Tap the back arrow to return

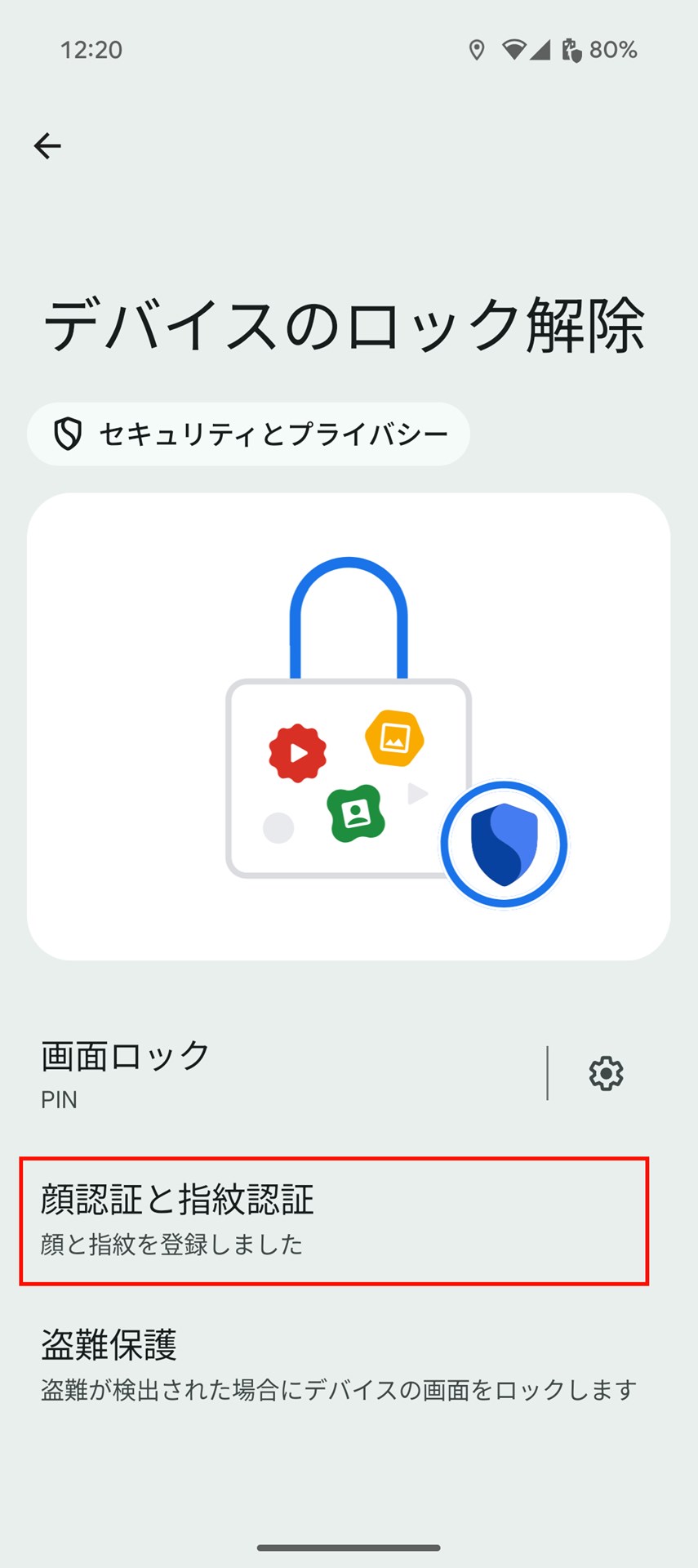[47, 145]
